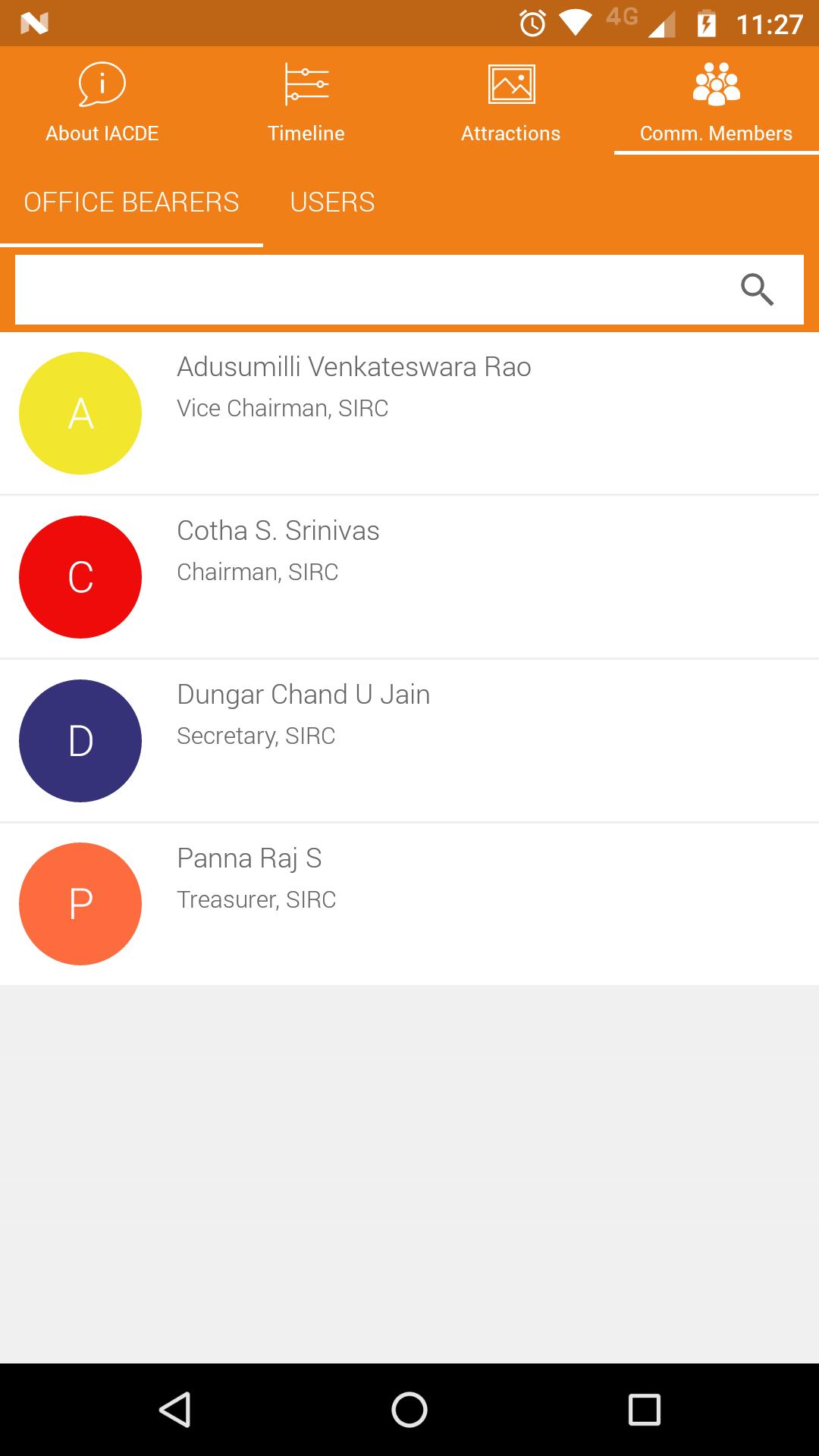Tap the search magnifier icon
This screenshot has height=1456, width=819.
pos(756,290)
